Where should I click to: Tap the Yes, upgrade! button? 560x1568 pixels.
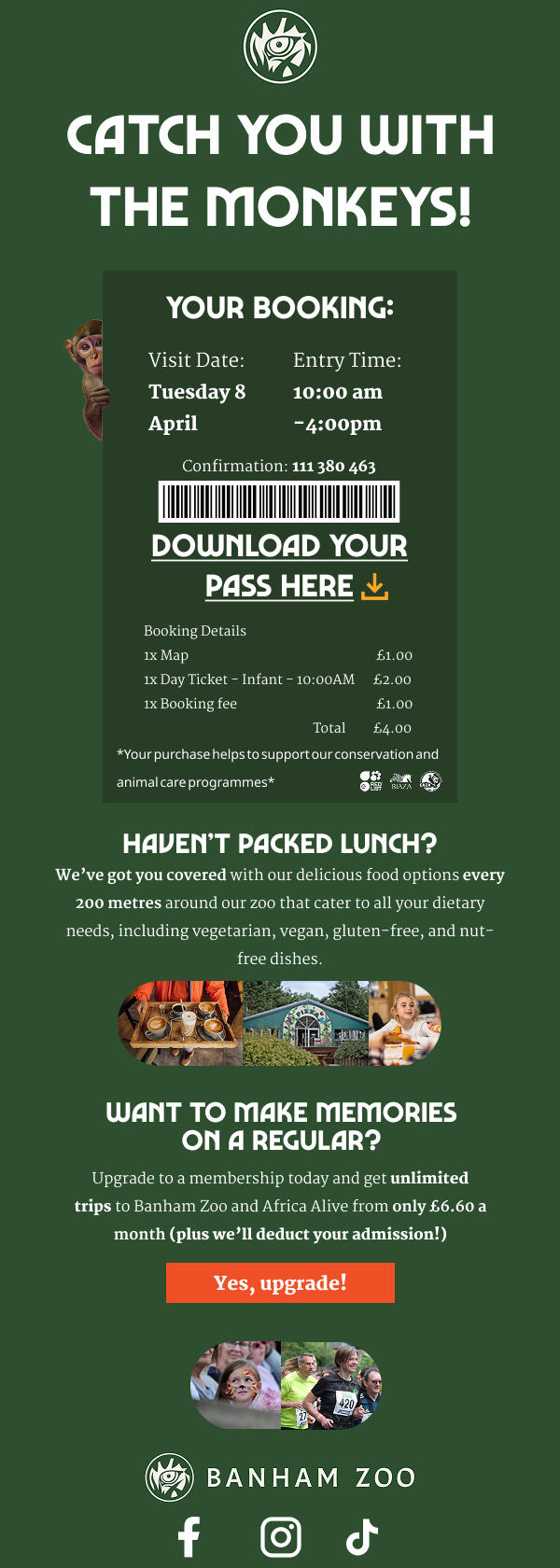[280, 1282]
